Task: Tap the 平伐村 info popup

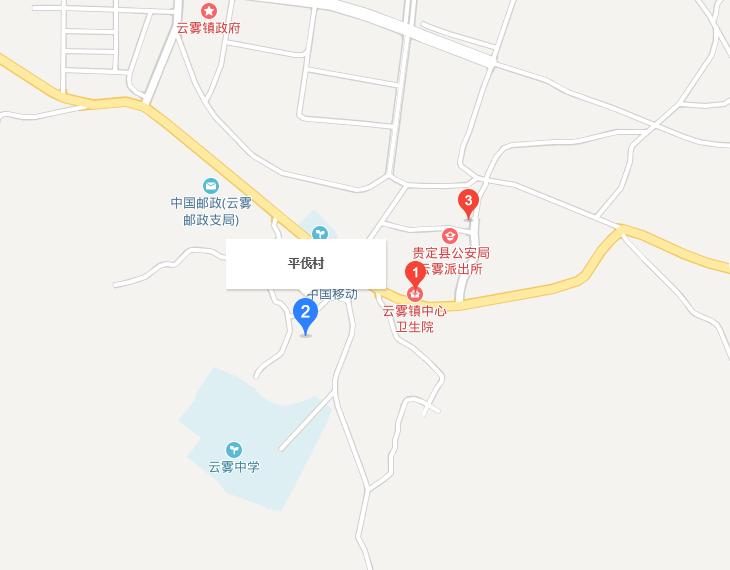Action: point(306,264)
